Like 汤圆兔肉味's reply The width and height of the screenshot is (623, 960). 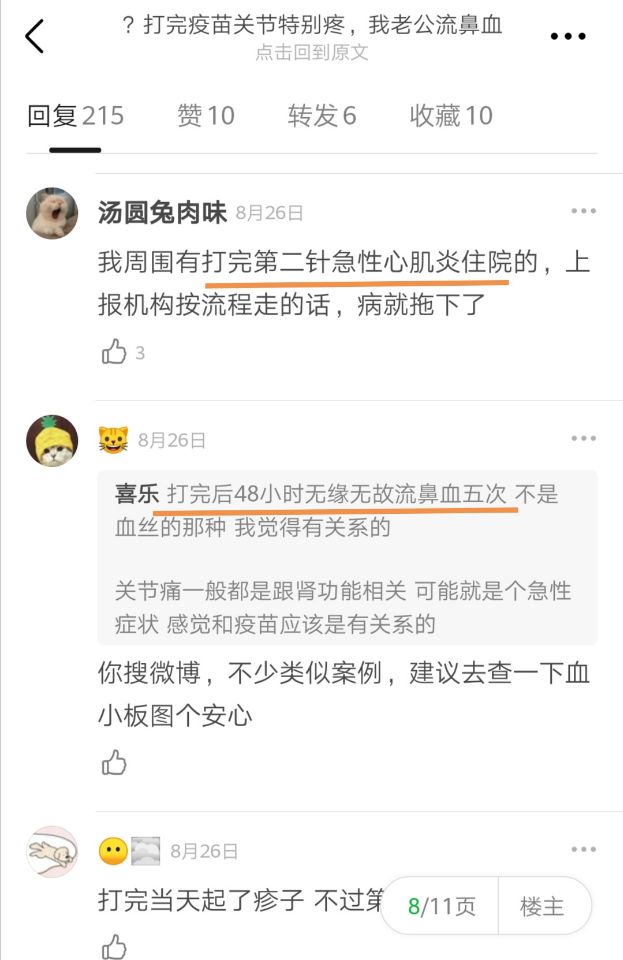(115, 351)
